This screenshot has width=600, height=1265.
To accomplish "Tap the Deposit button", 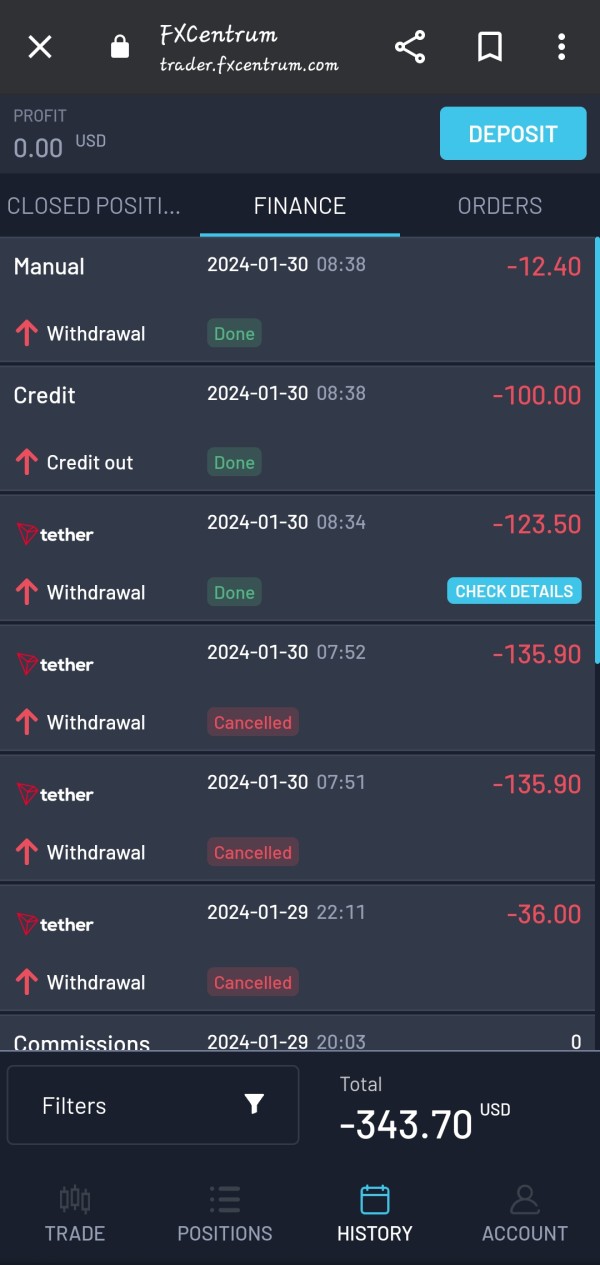I will [513, 134].
